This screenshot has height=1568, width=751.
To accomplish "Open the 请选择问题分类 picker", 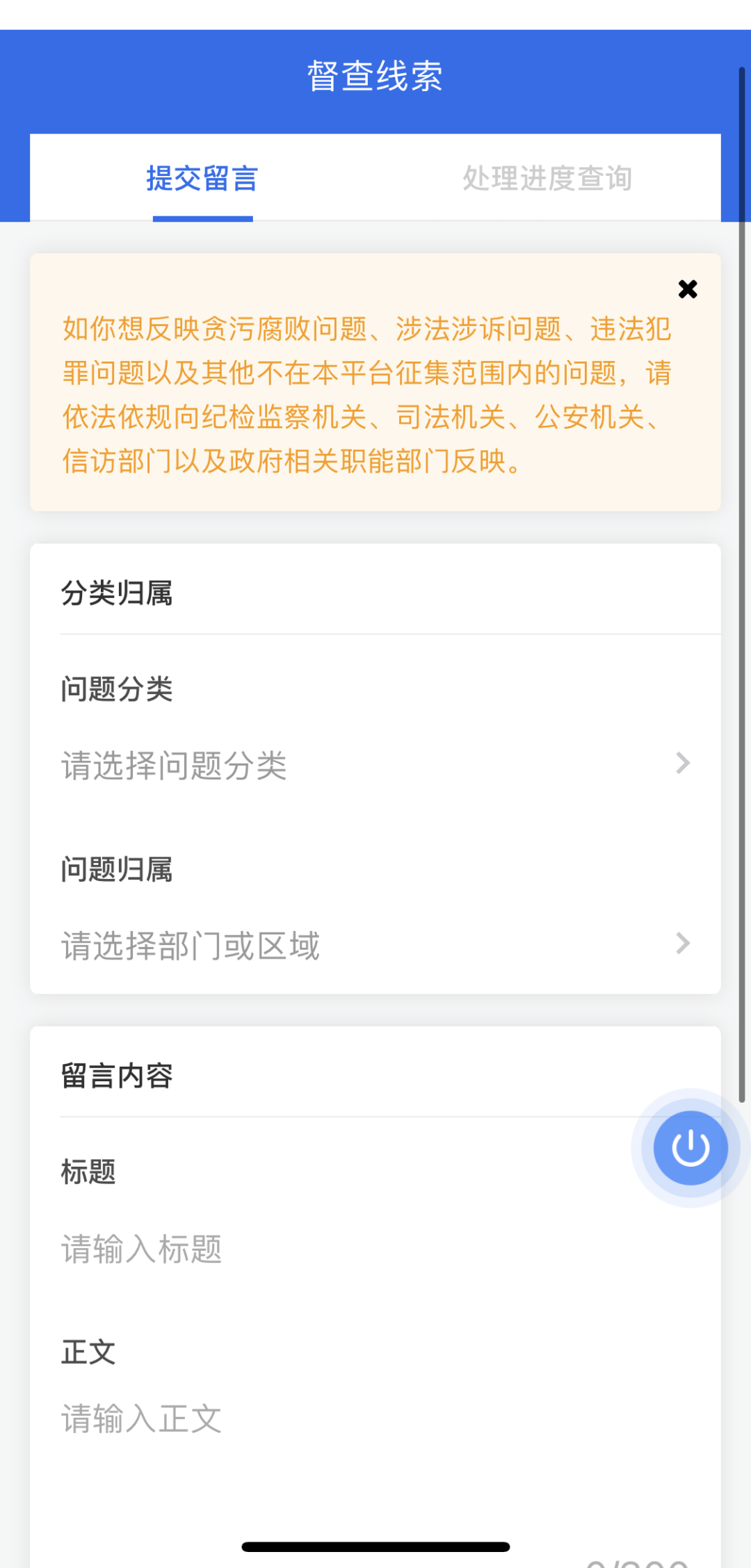I will pos(375,765).
